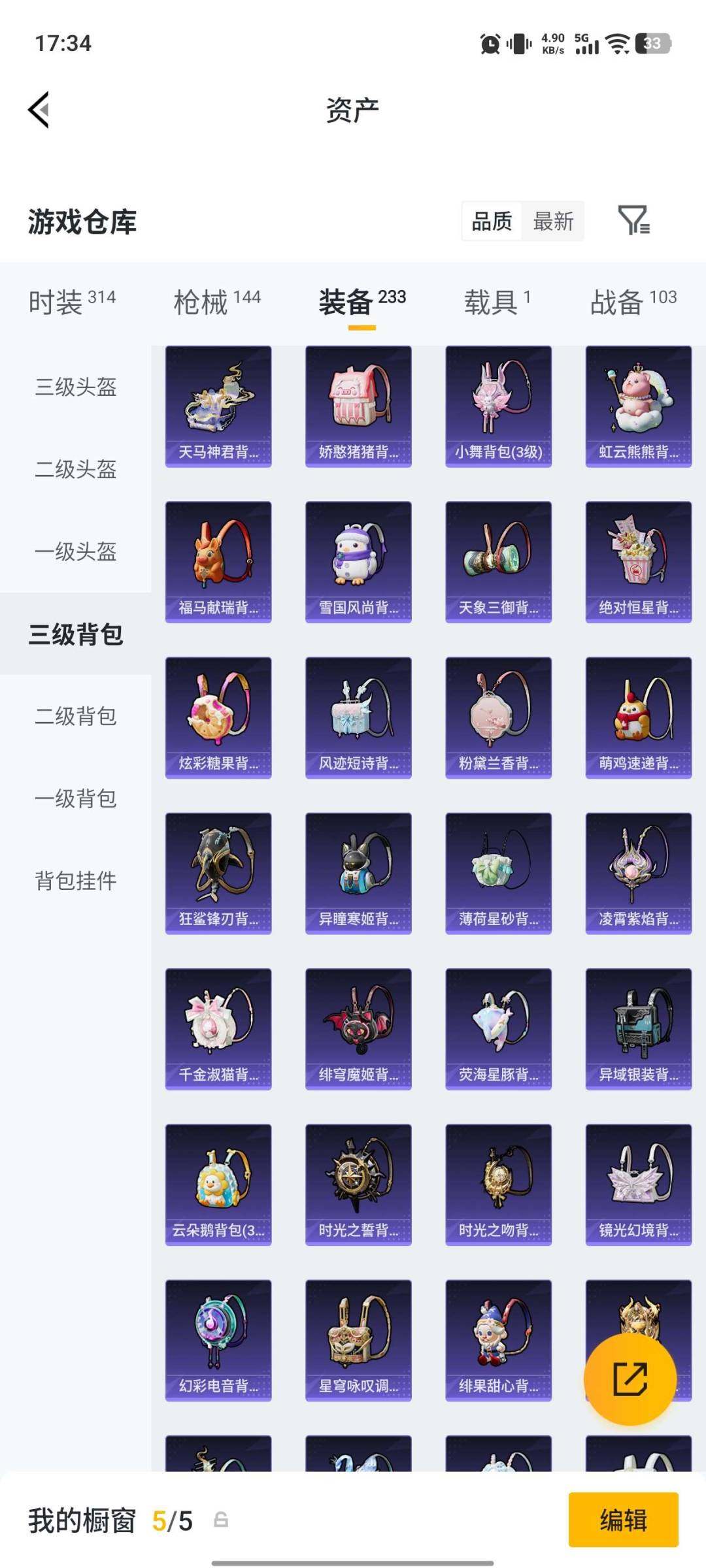Select the 一级背包 category
Screen dimensions: 706x1568
tap(76, 798)
